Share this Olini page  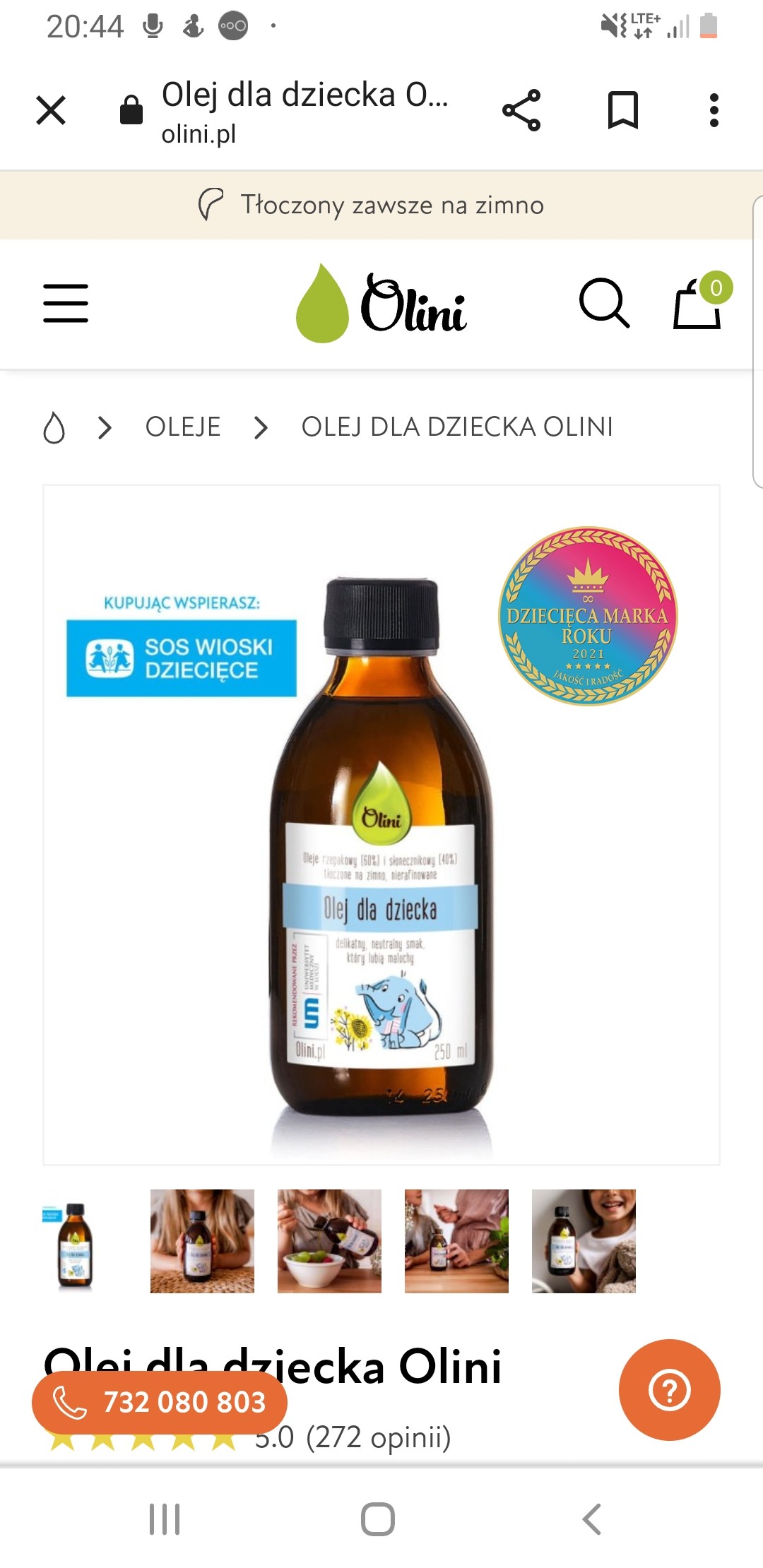click(521, 110)
